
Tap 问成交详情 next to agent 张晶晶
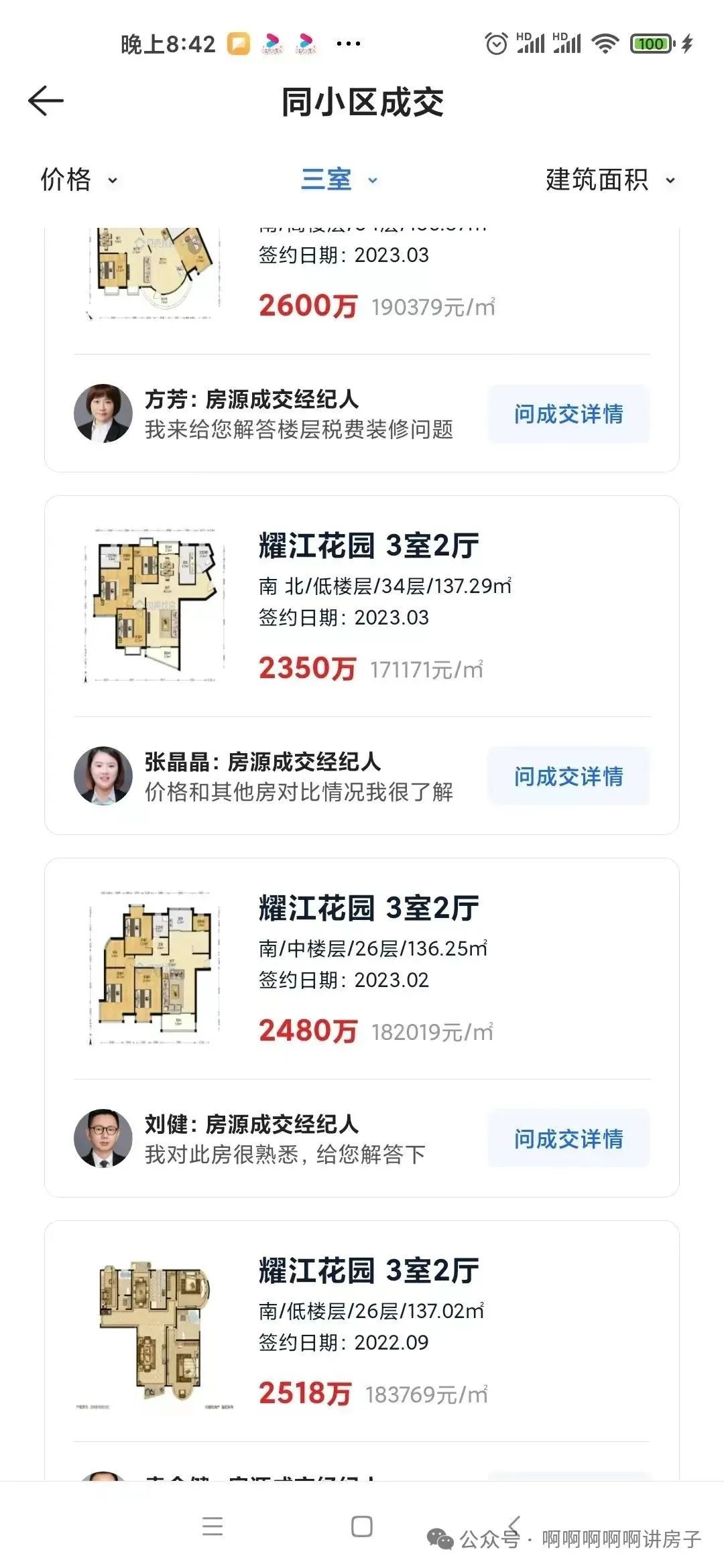coord(568,776)
